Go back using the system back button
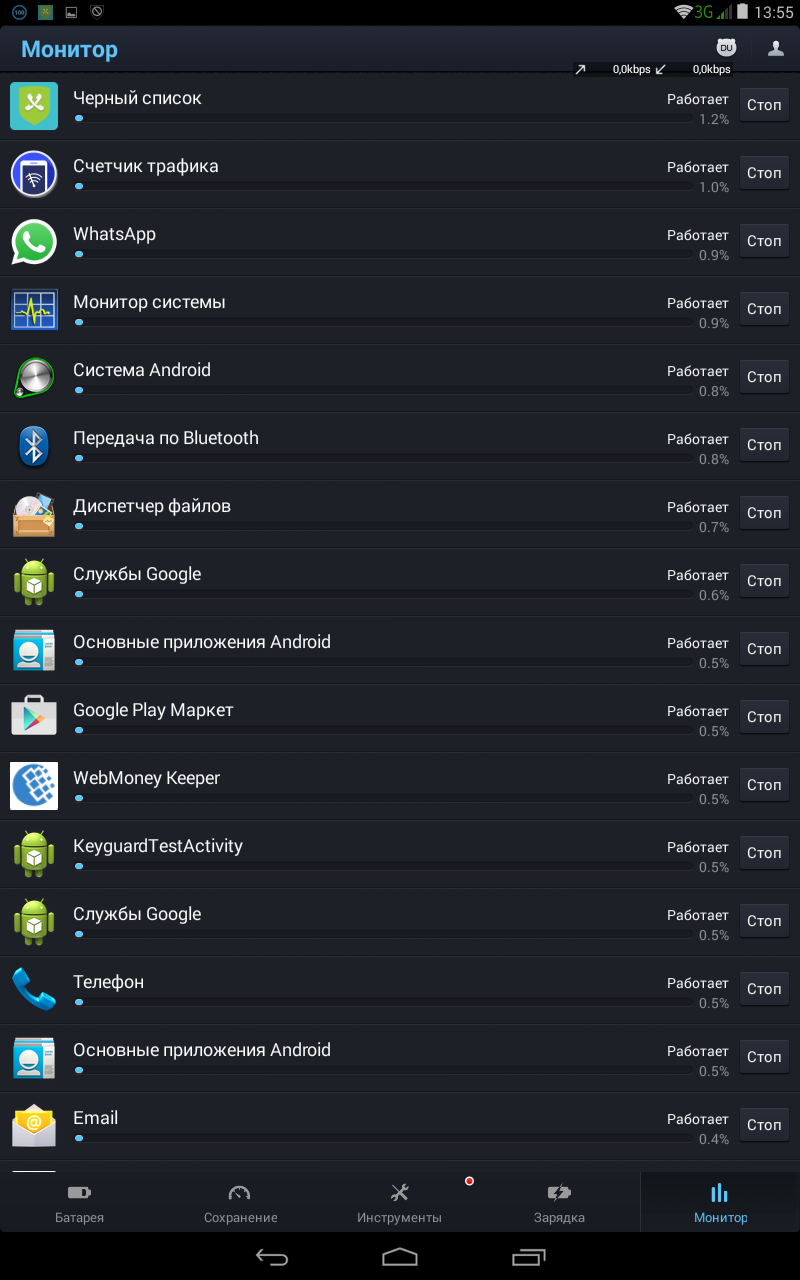 [x=271, y=1256]
